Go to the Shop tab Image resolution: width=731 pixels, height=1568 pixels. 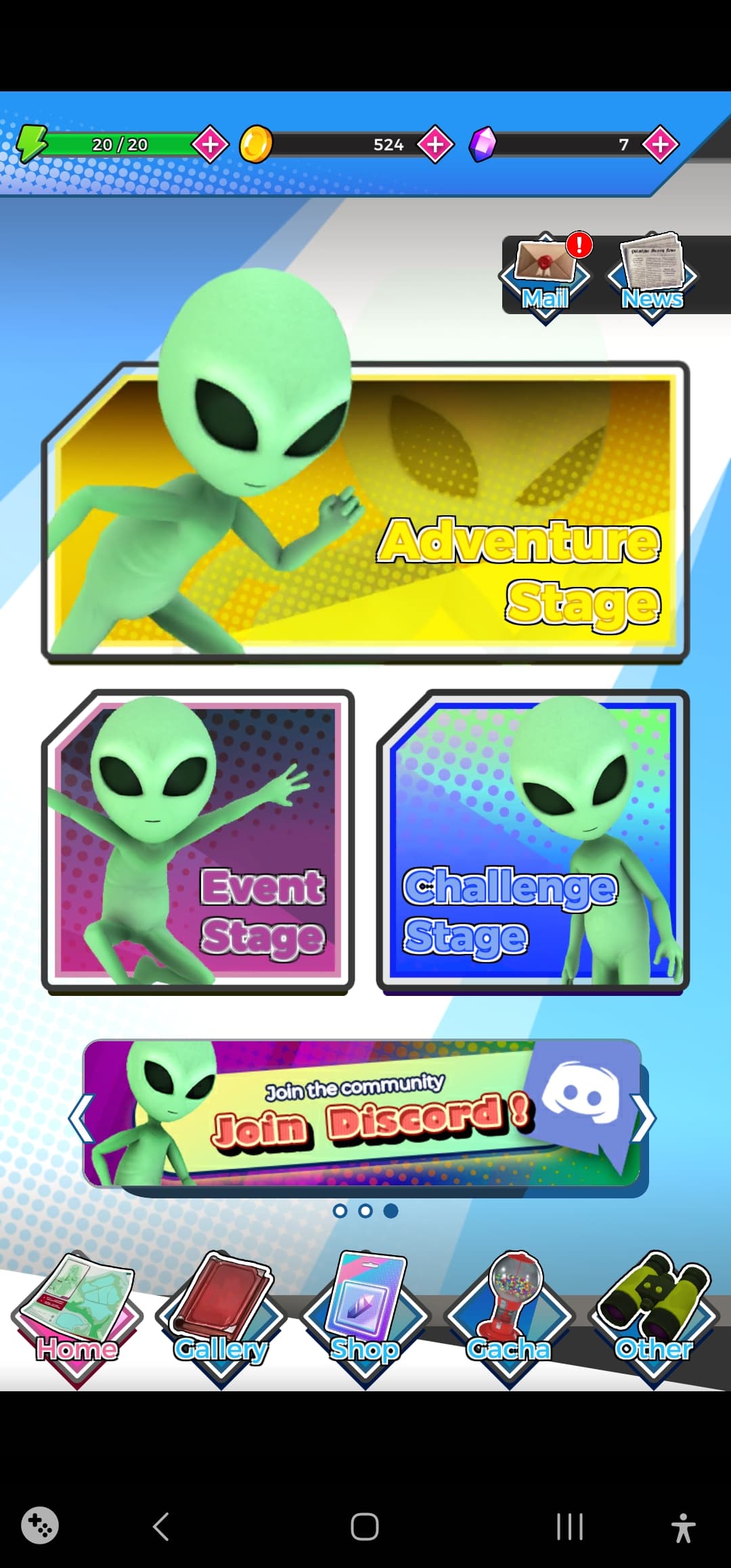pos(365,1320)
